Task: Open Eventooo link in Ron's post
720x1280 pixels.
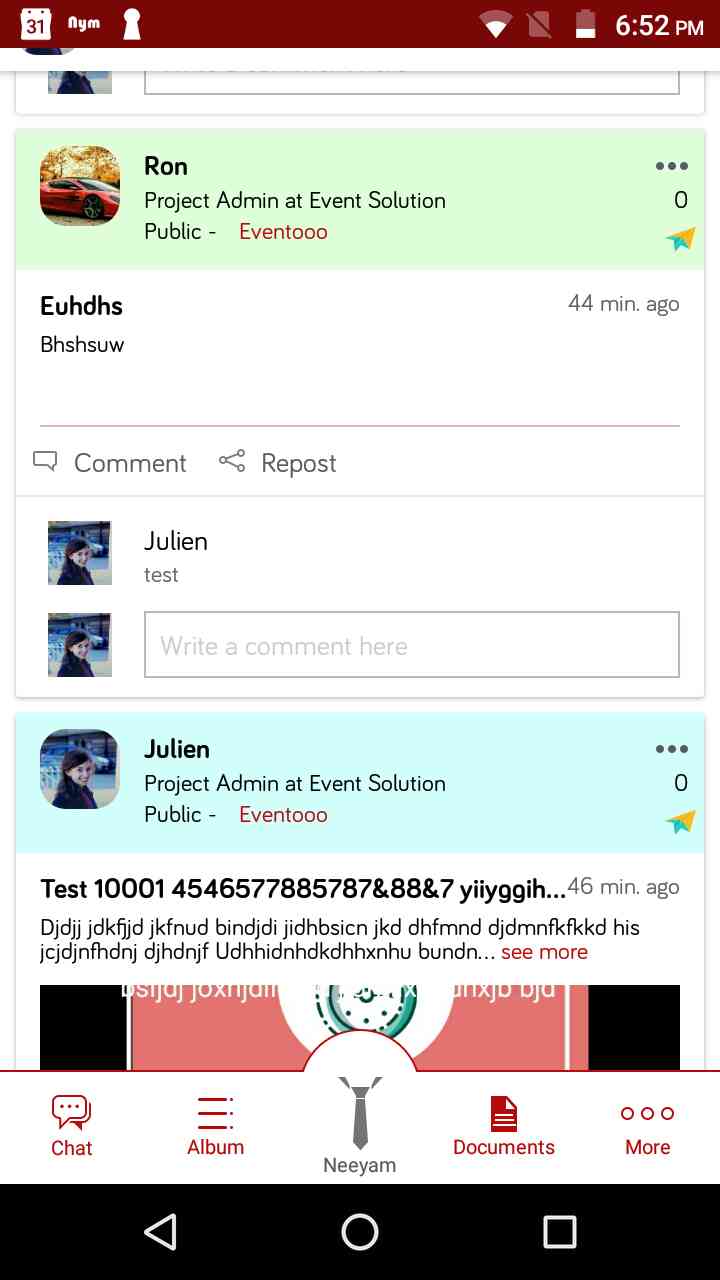Action: (283, 232)
